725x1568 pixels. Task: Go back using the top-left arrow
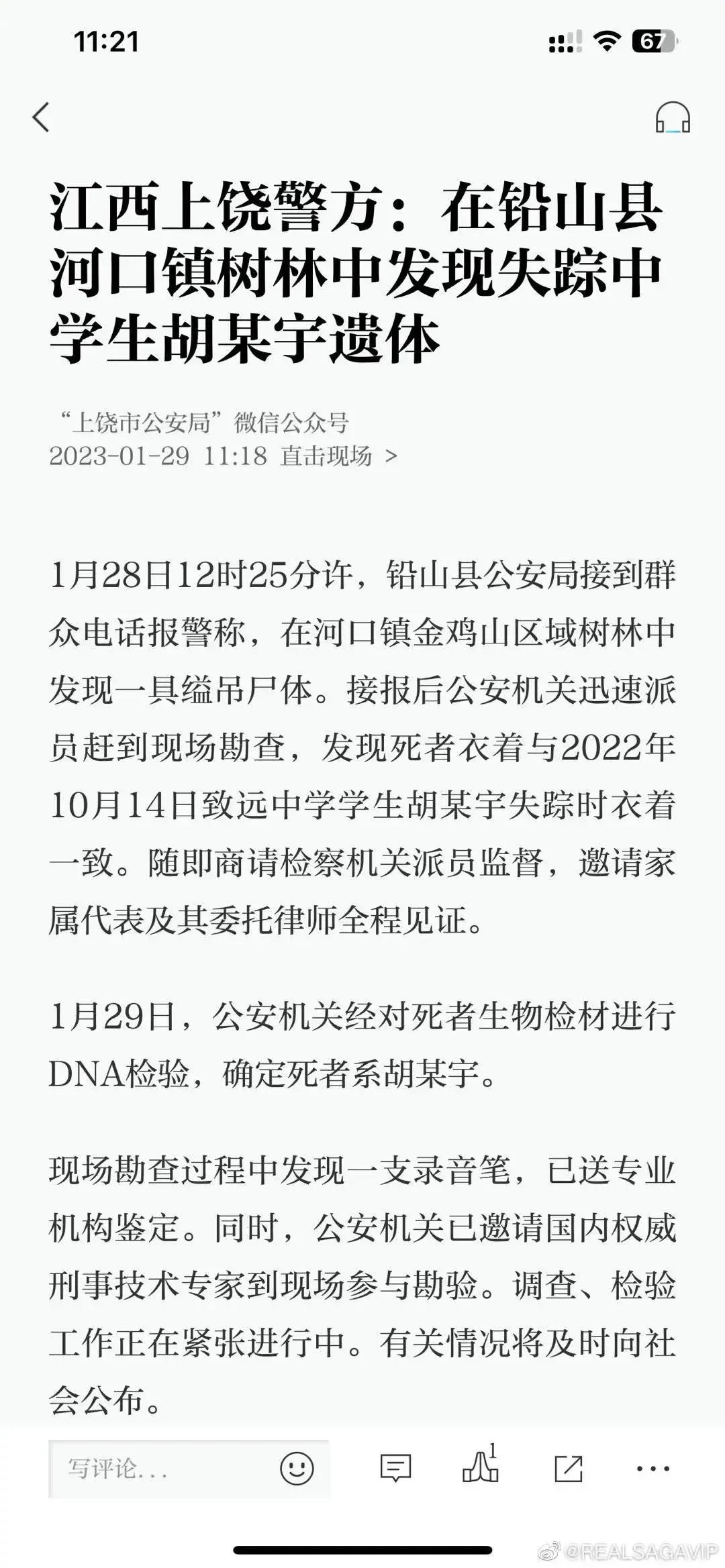coord(41,117)
